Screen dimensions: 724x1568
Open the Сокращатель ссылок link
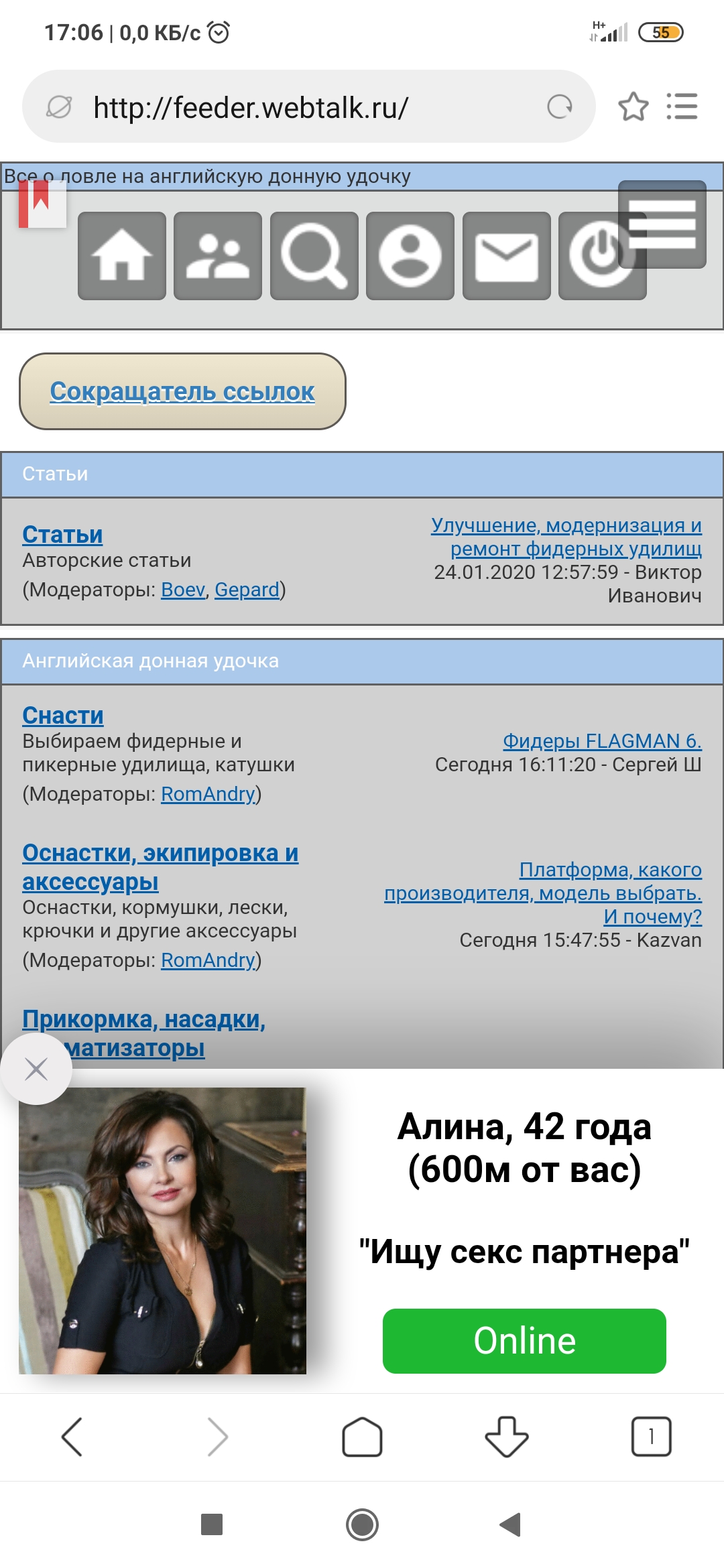182,391
